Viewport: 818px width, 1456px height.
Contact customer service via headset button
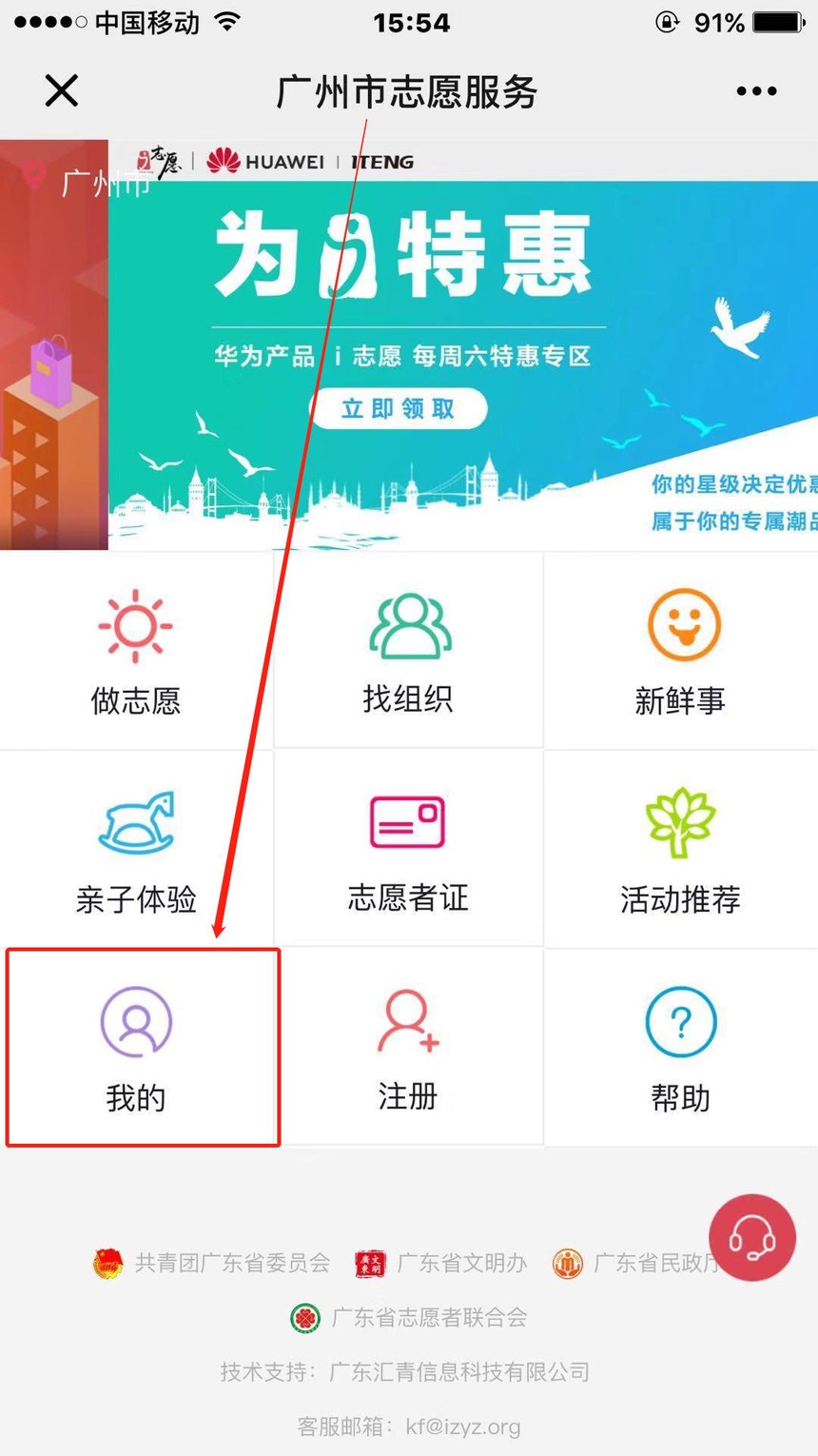[752, 1237]
